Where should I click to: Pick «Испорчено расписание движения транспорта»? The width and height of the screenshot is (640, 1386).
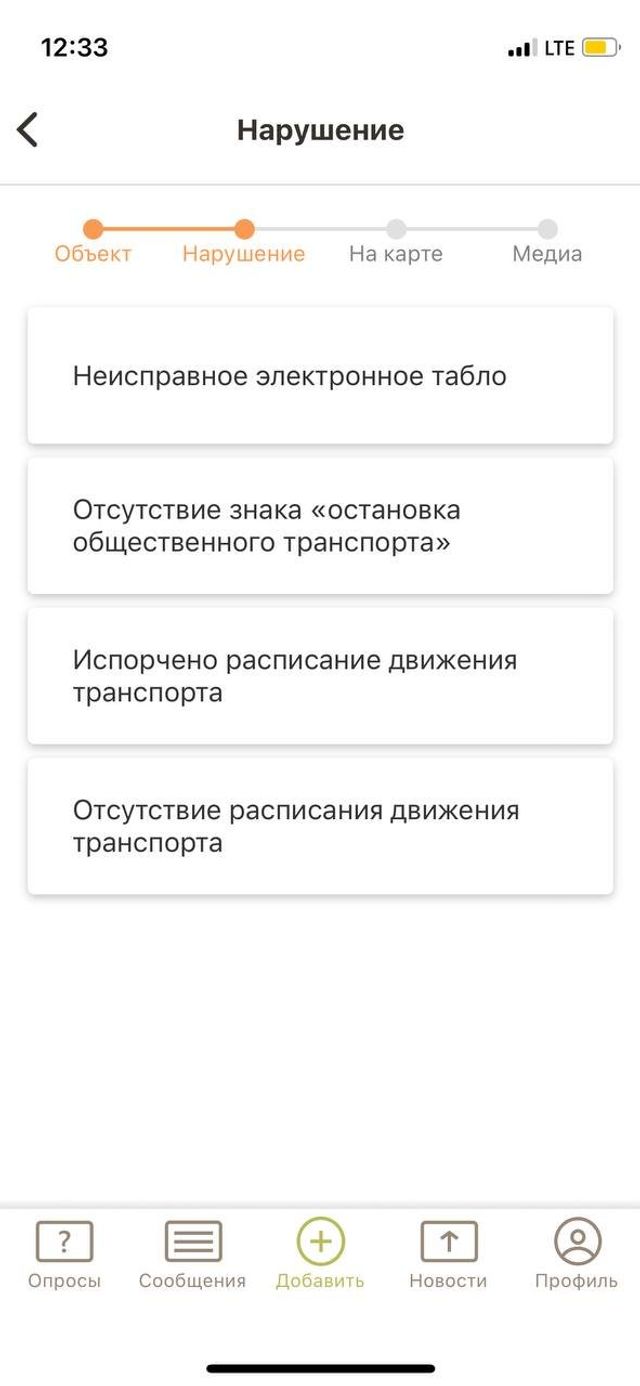click(320, 676)
